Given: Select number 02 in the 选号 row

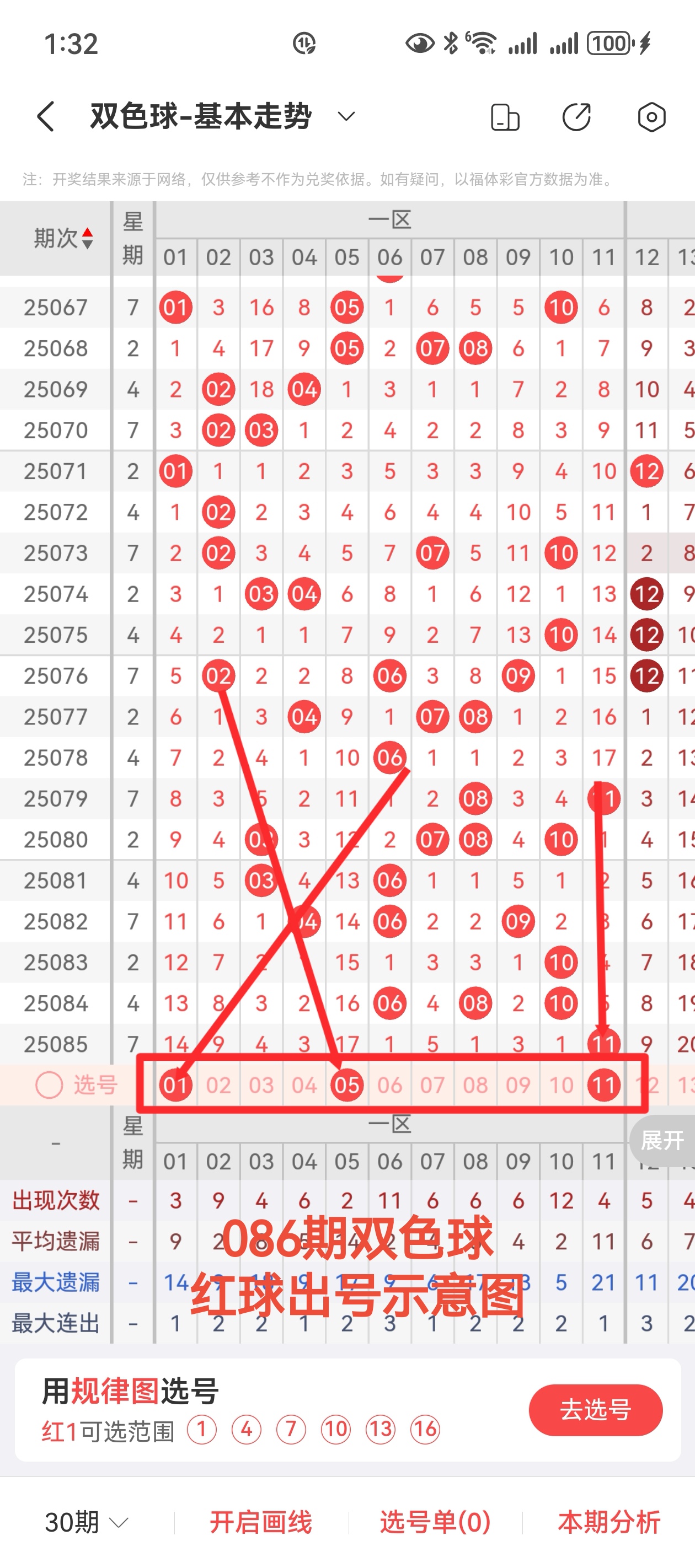Looking at the screenshot, I should click(218, 1084).
